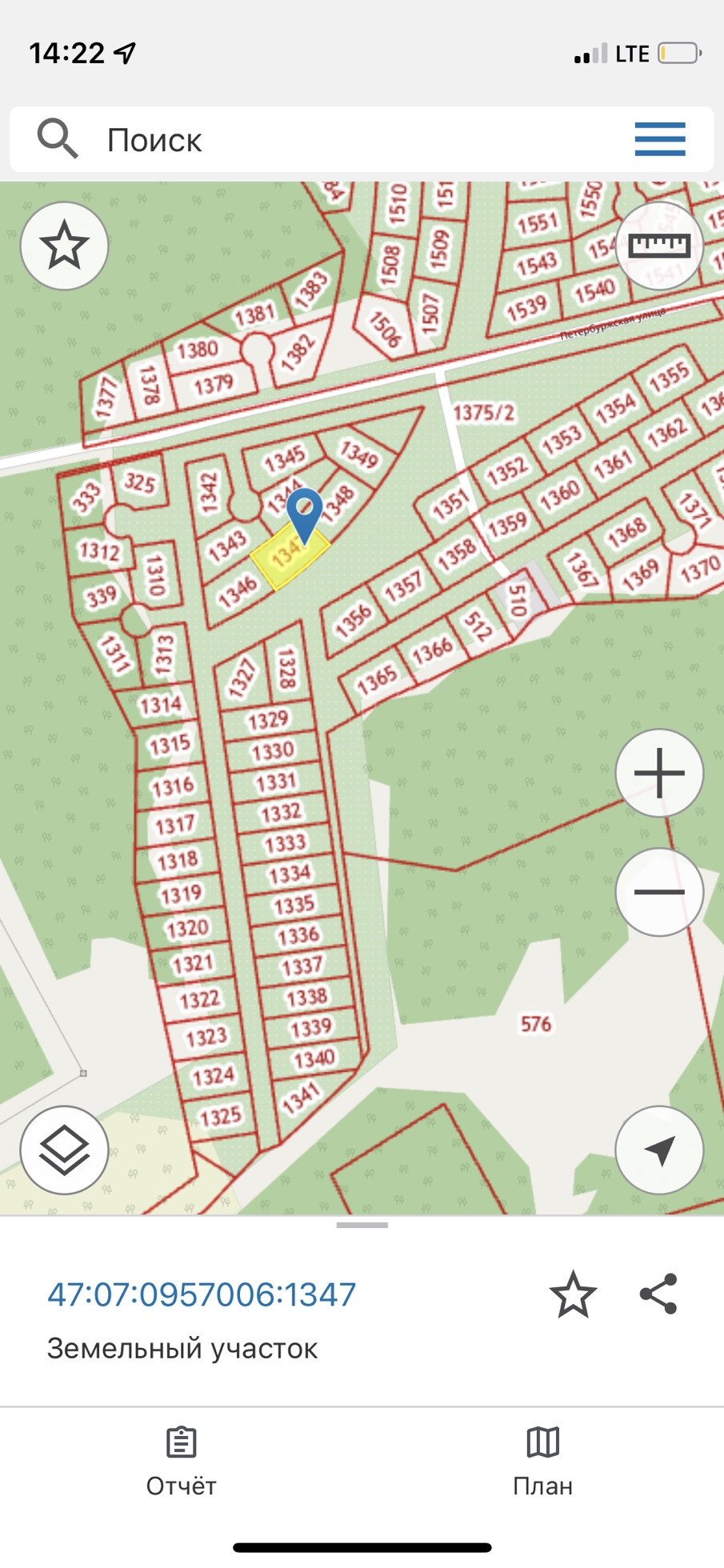This screenshot has width=724, height=1568.
Task: Open the map layers selector
Action: tap(64, 1150)
